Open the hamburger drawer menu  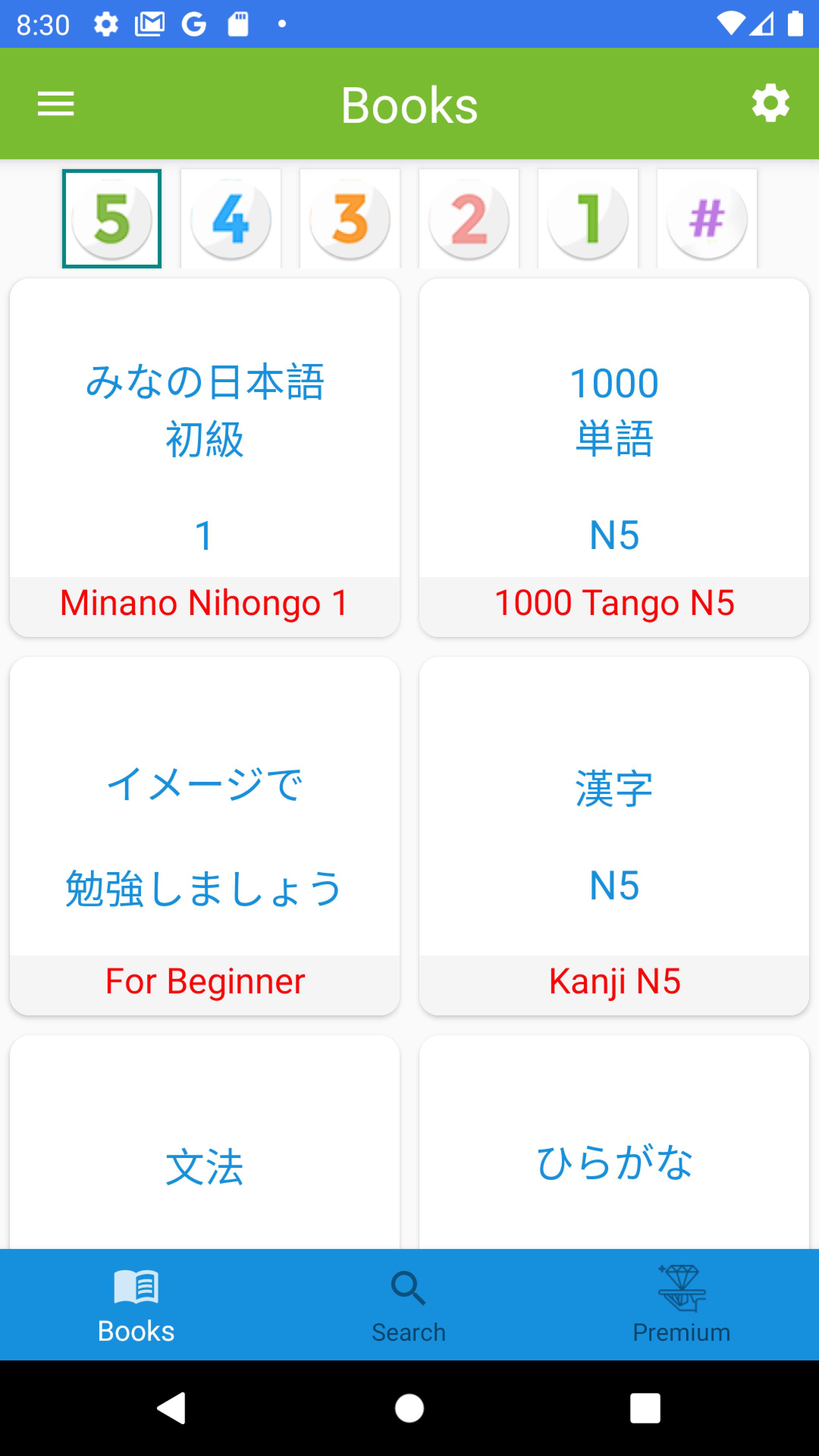[x=55, y=104]
